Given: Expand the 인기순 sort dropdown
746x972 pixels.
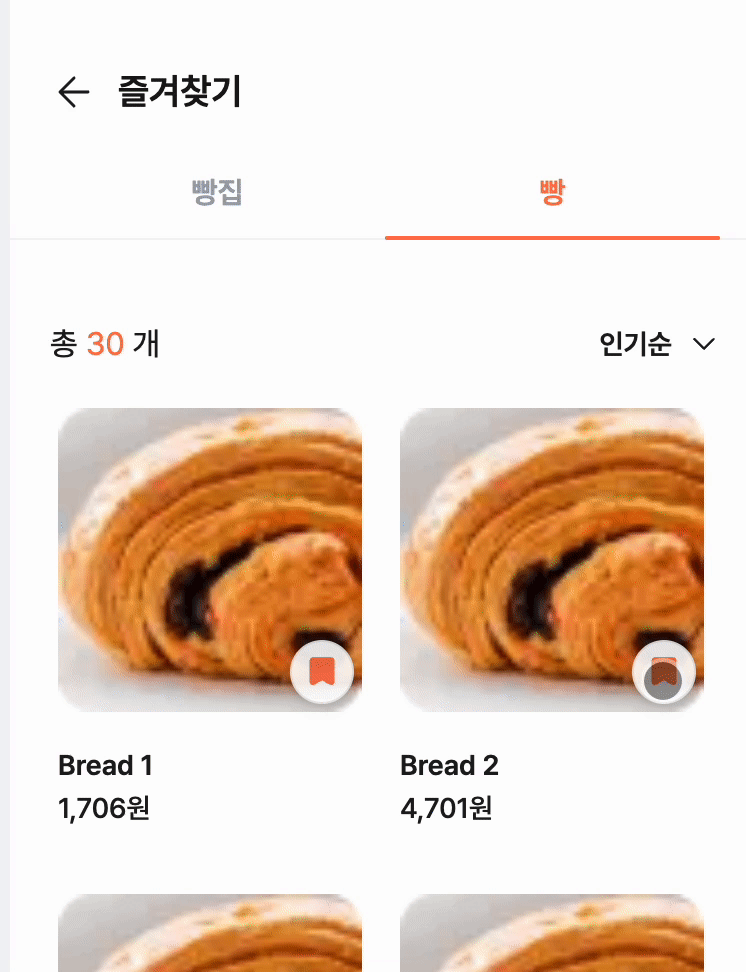Looking at the screenshot, I should [x=657, y=344].
